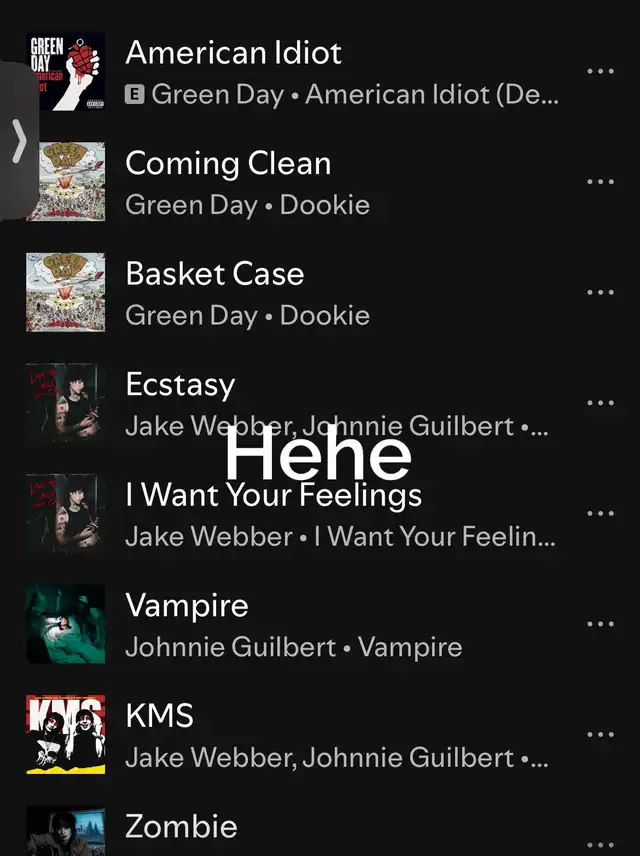Open more options for Ecstasy

click(600, 403)
